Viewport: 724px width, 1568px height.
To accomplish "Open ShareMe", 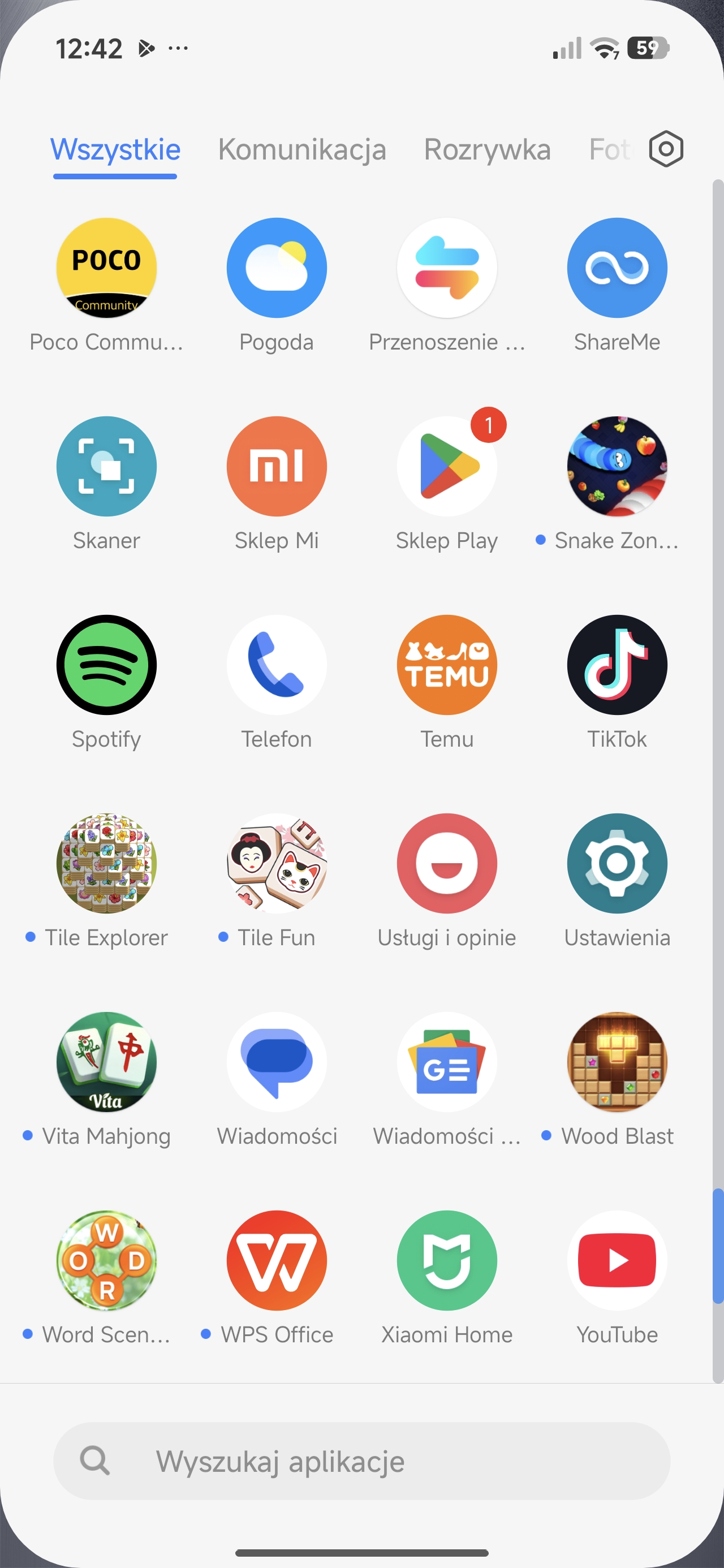I will pos(617,268).
